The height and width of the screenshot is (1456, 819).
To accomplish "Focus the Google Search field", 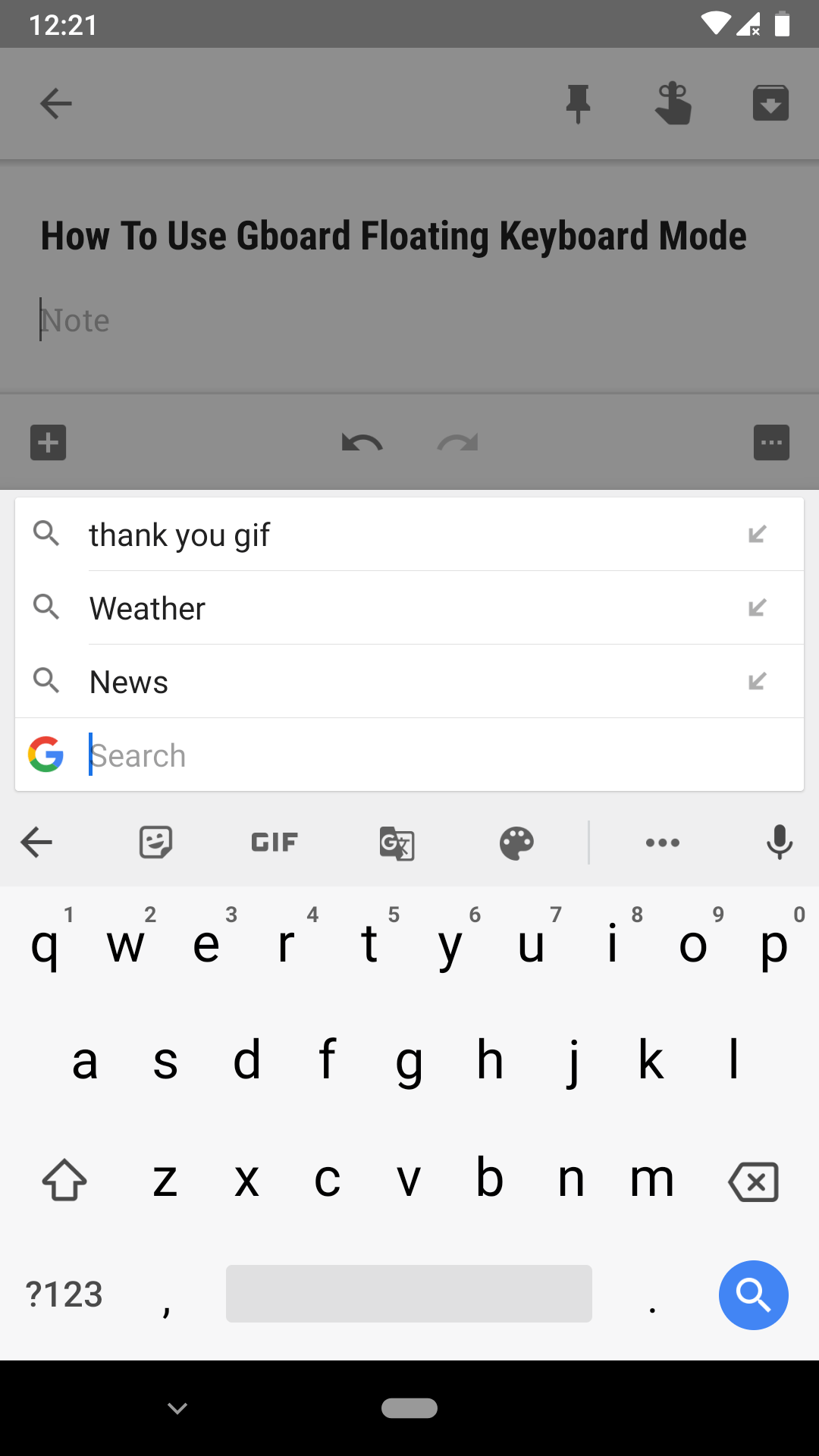I will tap(440, 755).
